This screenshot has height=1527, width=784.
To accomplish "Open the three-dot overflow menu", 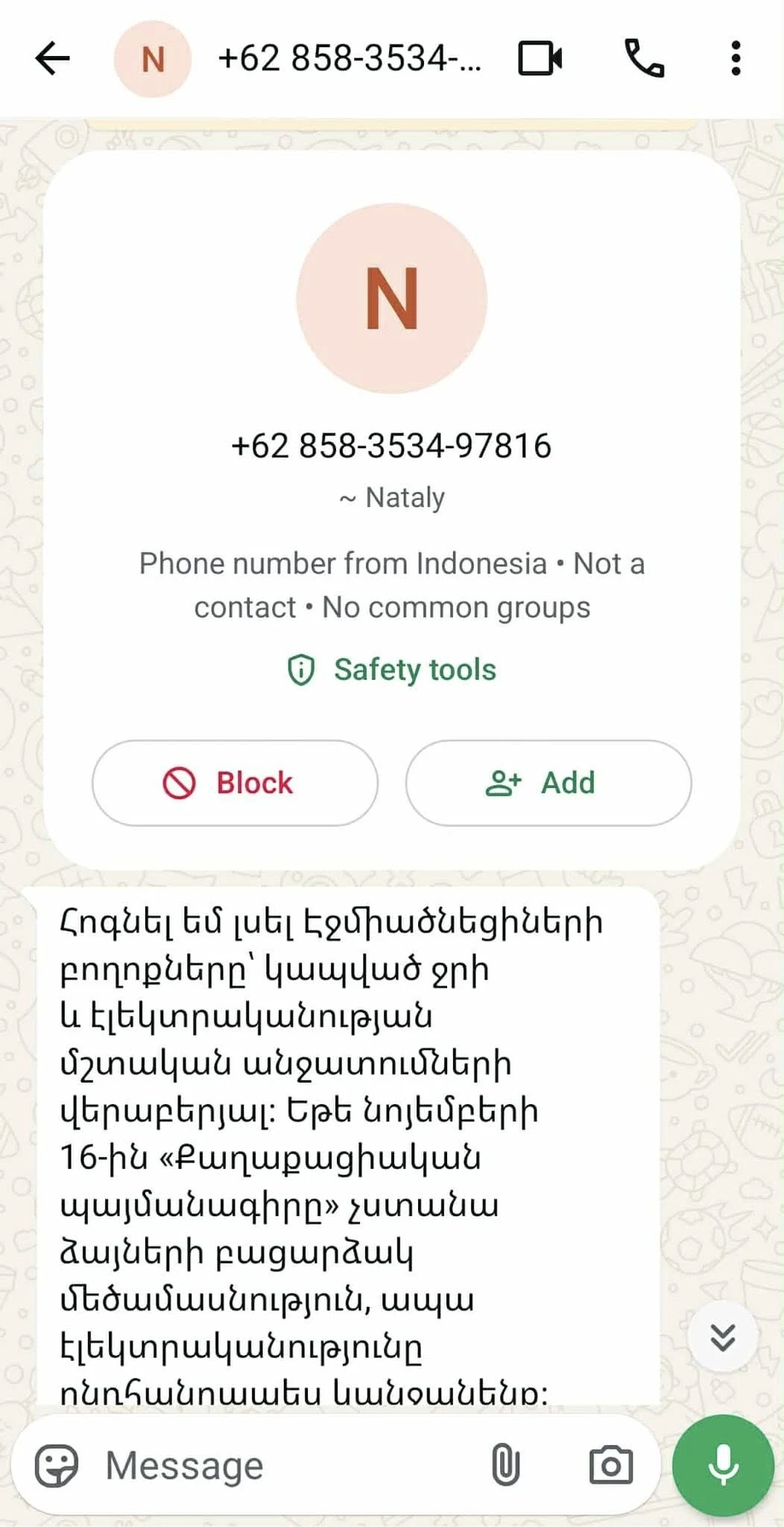I will click(736, 58).
